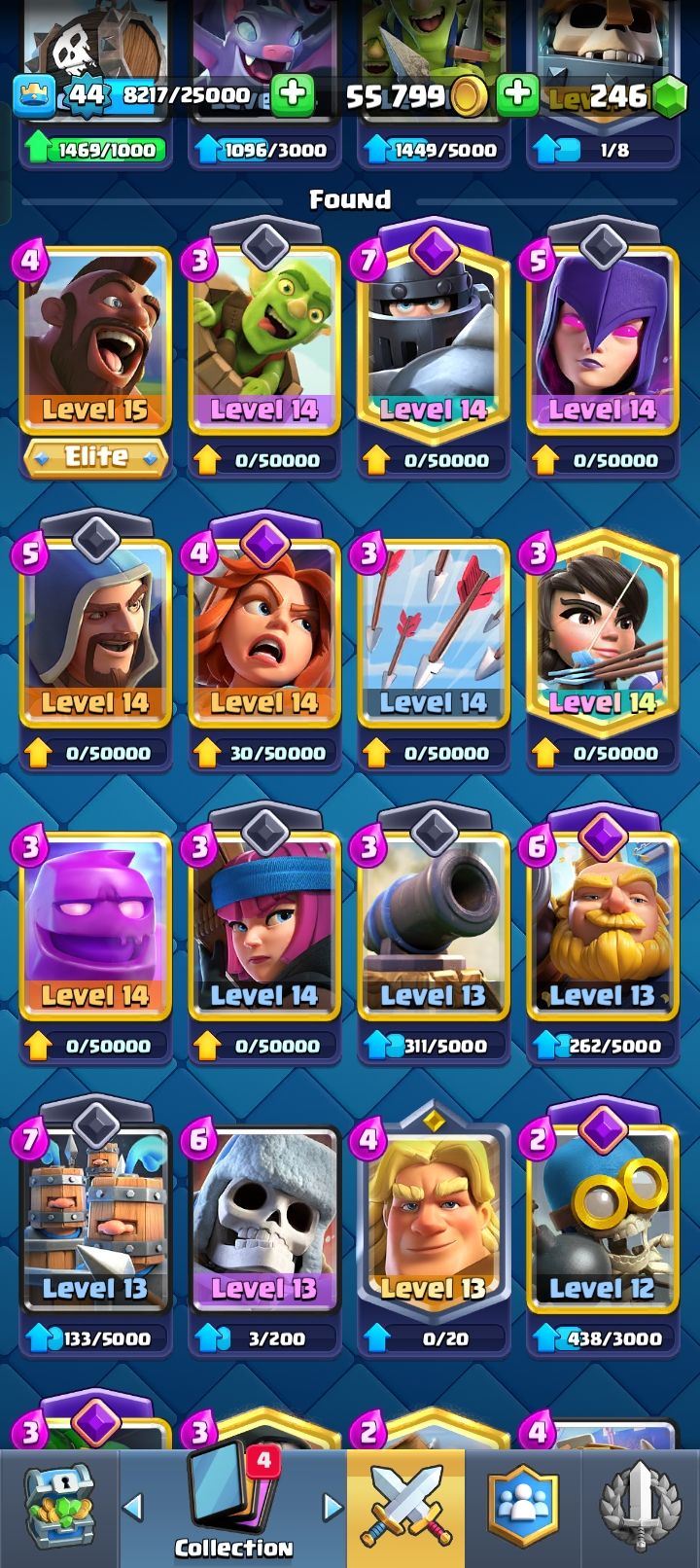700x1568 pixels.
Task: Switch to the Shop chest tab
Action: (x=58, y=1508)
